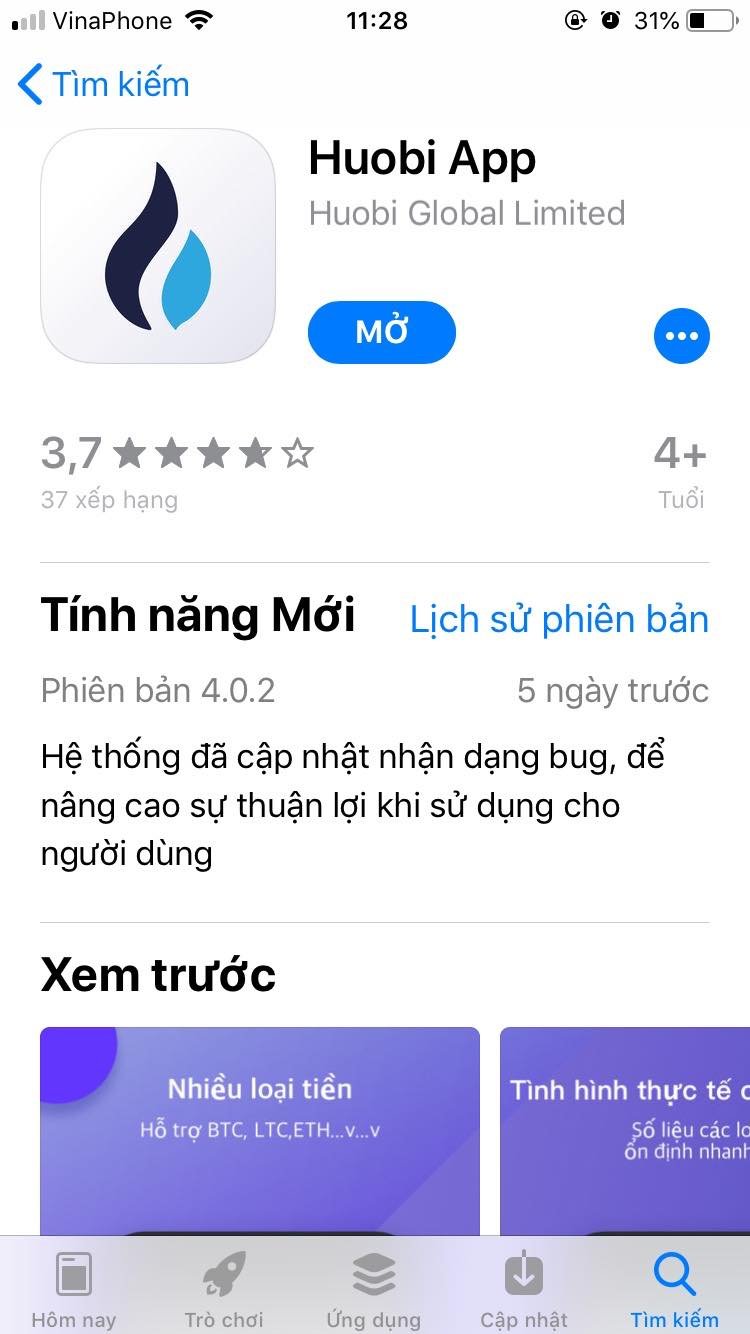The image size is (750, 1334).
Task: Tap the 3,7 star rating summary
Action: click(177, 472)
